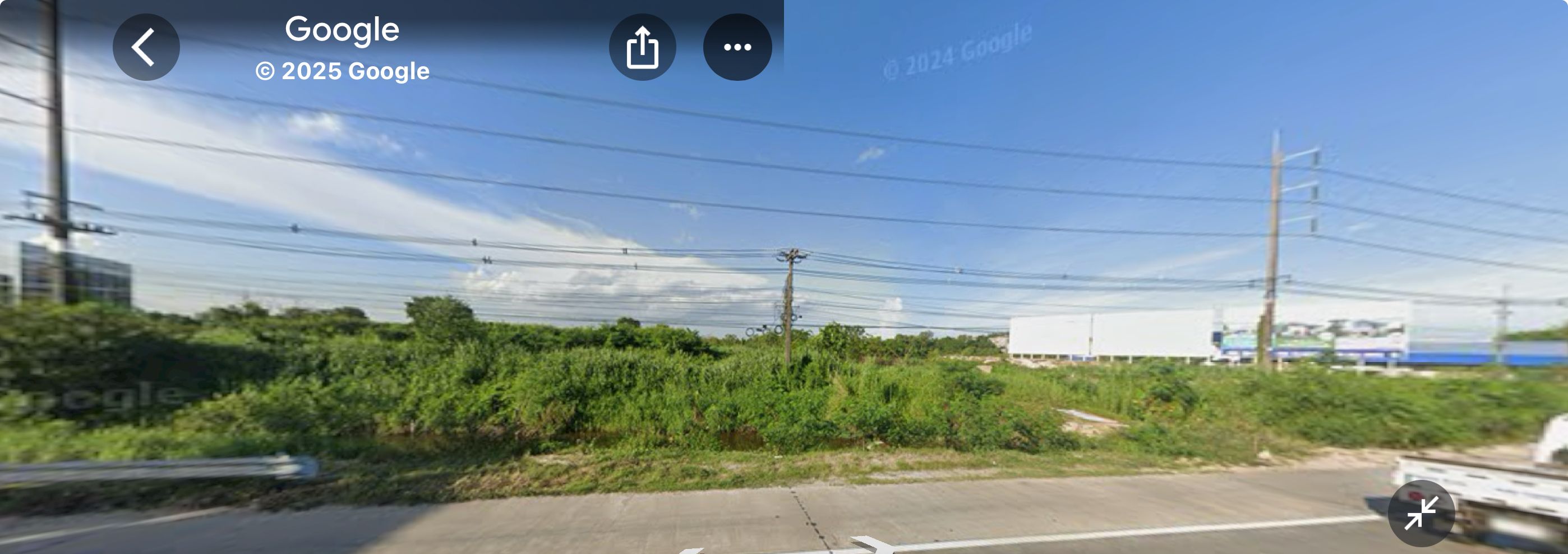The width and height of the screenshot is (1568, 554).
Task: Open the three-dot overflow menu
Action: [x=737, y=47]
